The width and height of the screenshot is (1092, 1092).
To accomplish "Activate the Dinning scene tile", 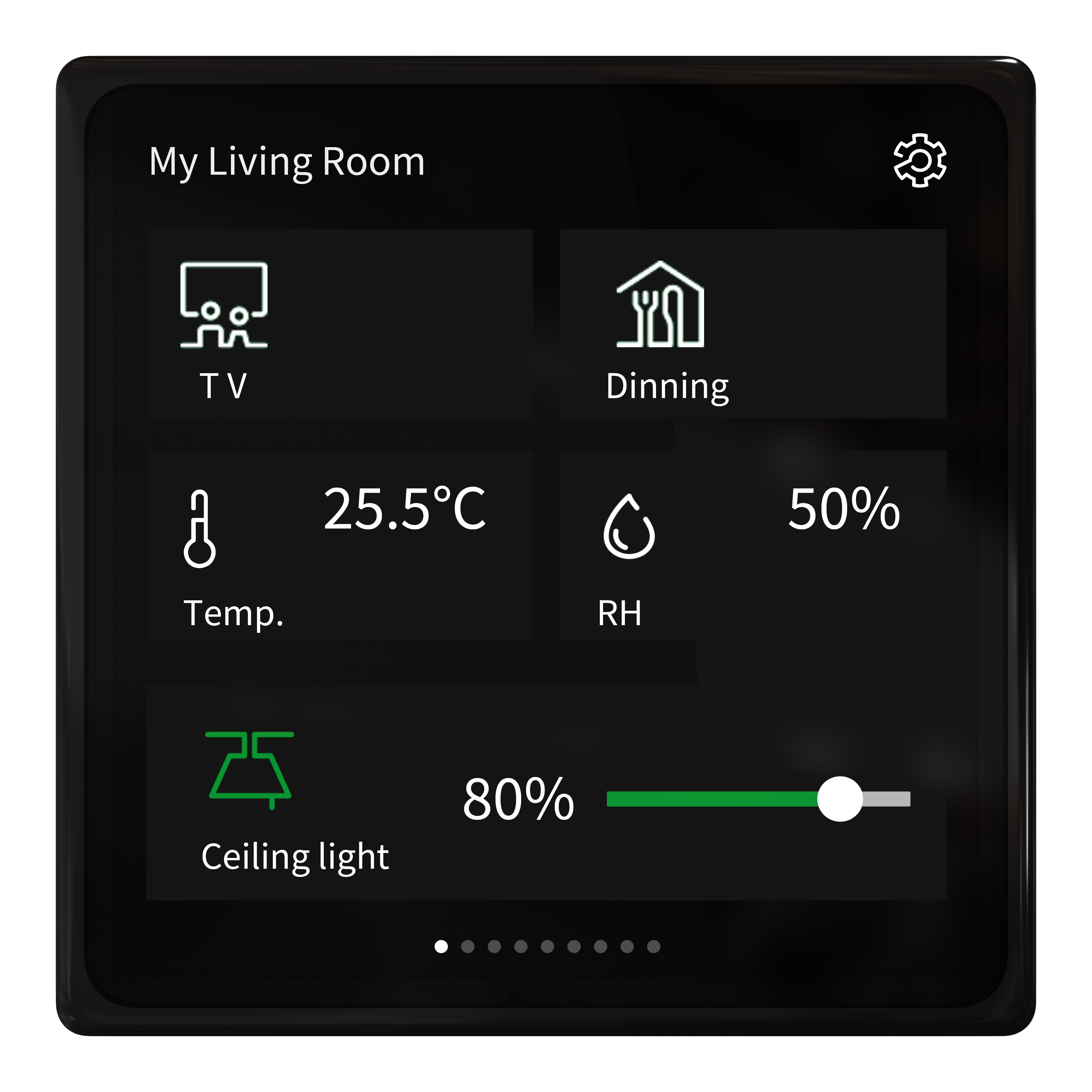I will [752, 323].
